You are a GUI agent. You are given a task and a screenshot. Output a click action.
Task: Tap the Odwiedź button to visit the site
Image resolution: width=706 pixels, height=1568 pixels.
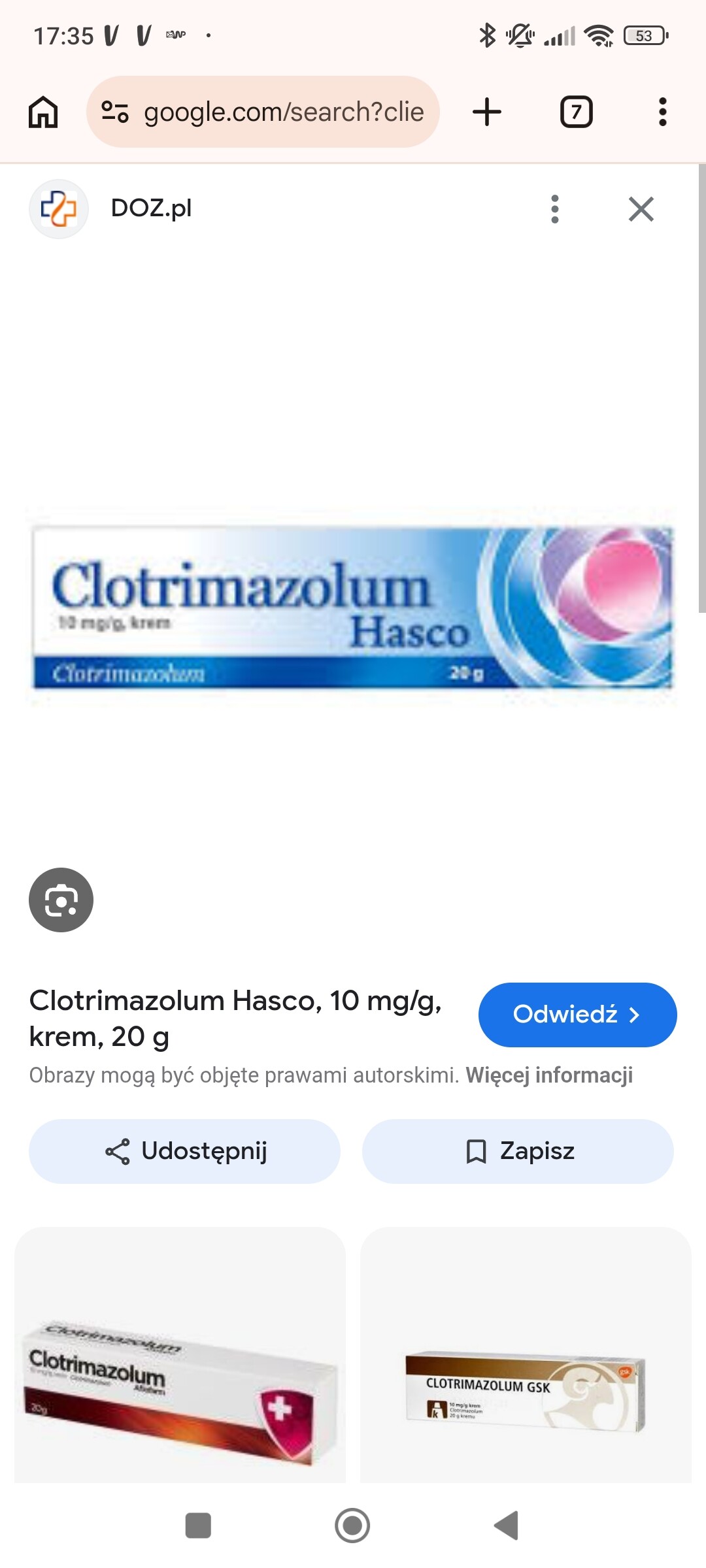577,1015
